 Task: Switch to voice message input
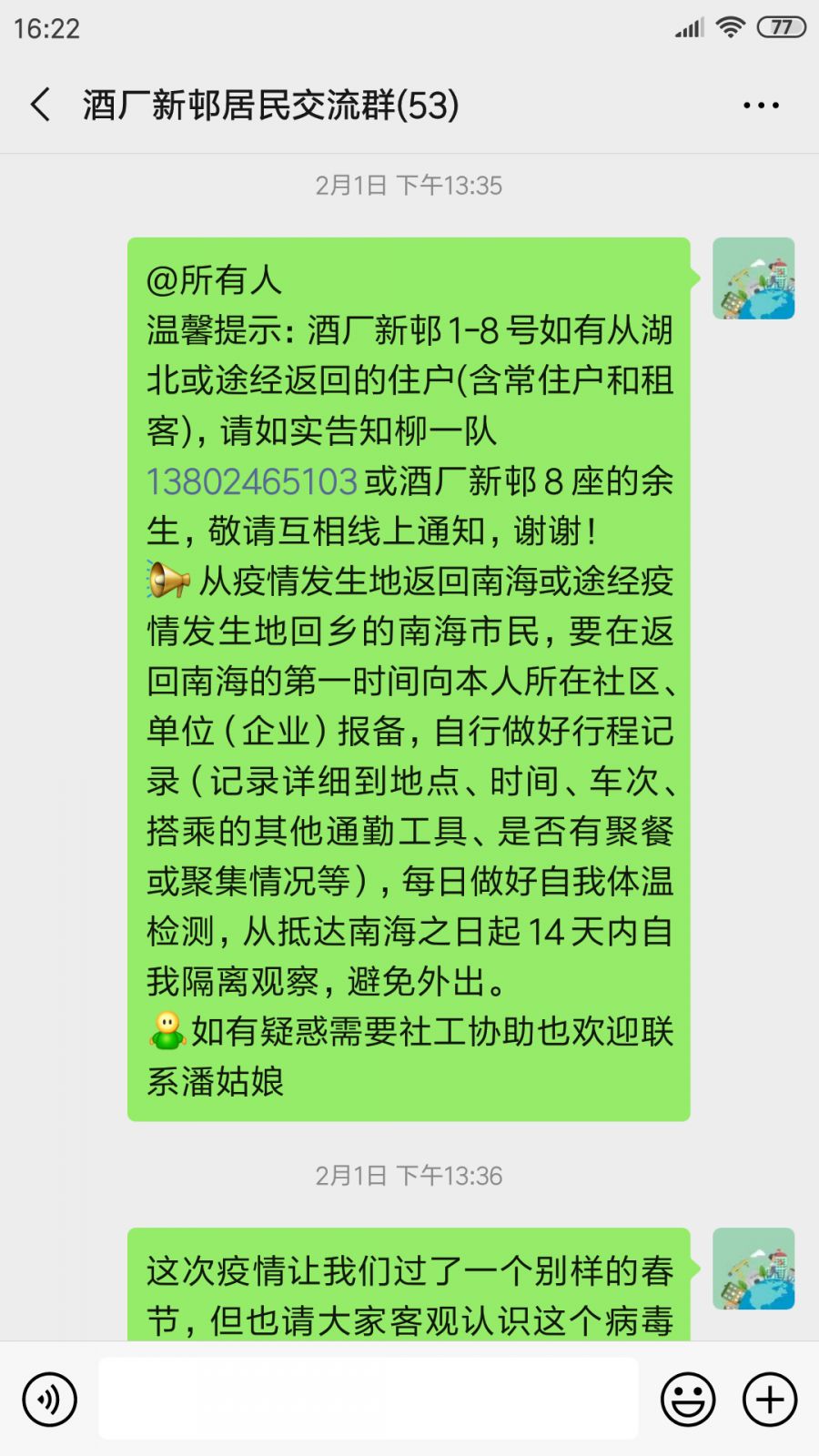pyautogui.click(x=49, y=1400)
